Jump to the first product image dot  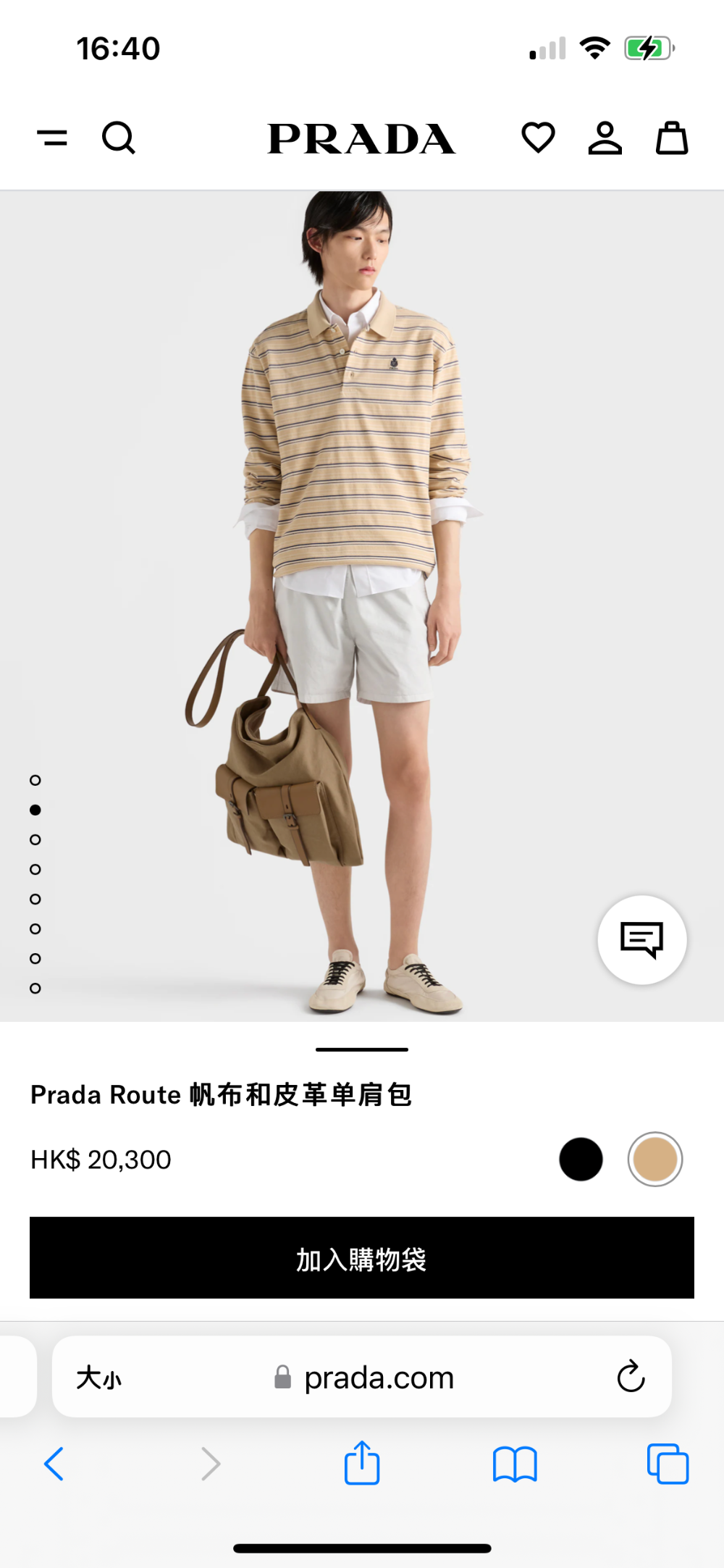click(35, 780)
